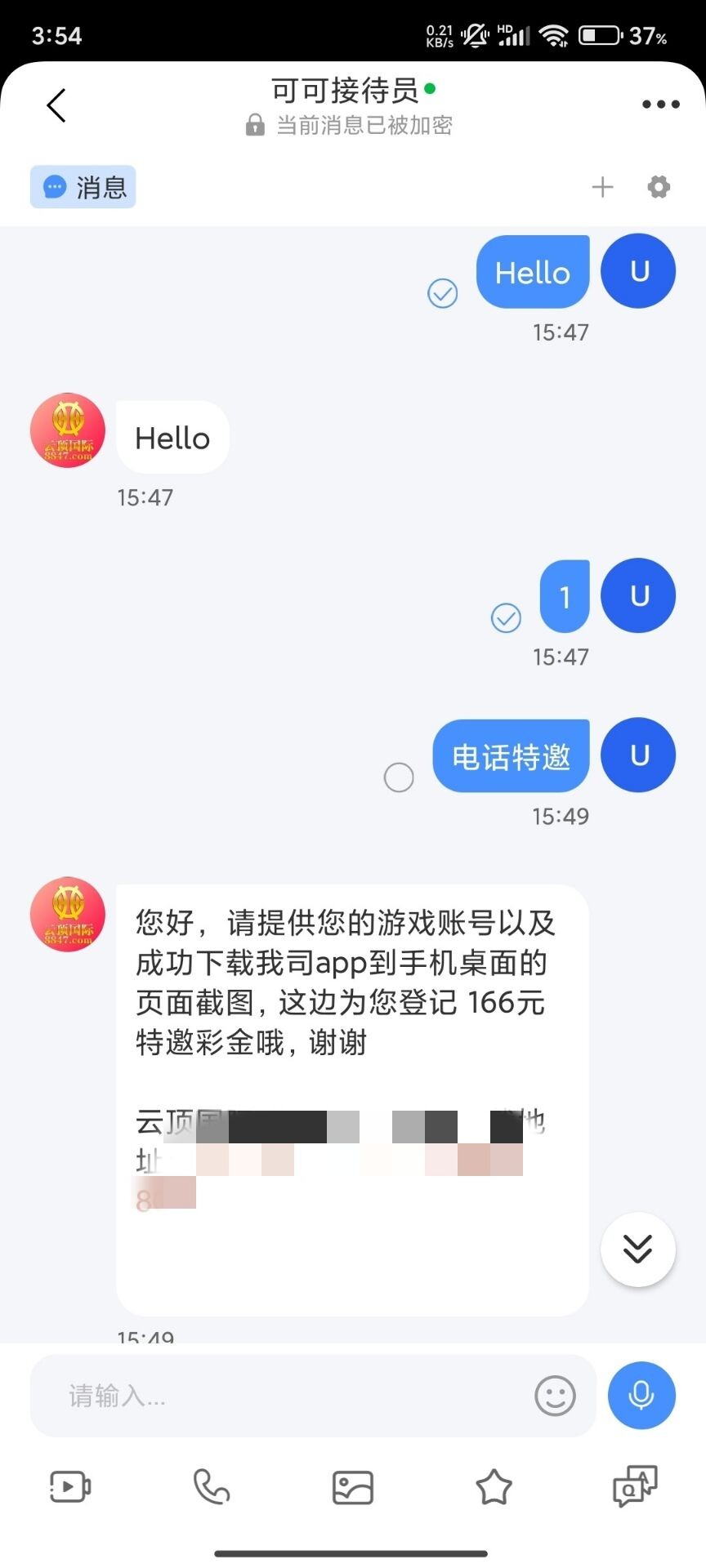Jump to latest messages with double-arrow button
Image resolution: width=706 pixels, height=1568 pixels.
637,1249
